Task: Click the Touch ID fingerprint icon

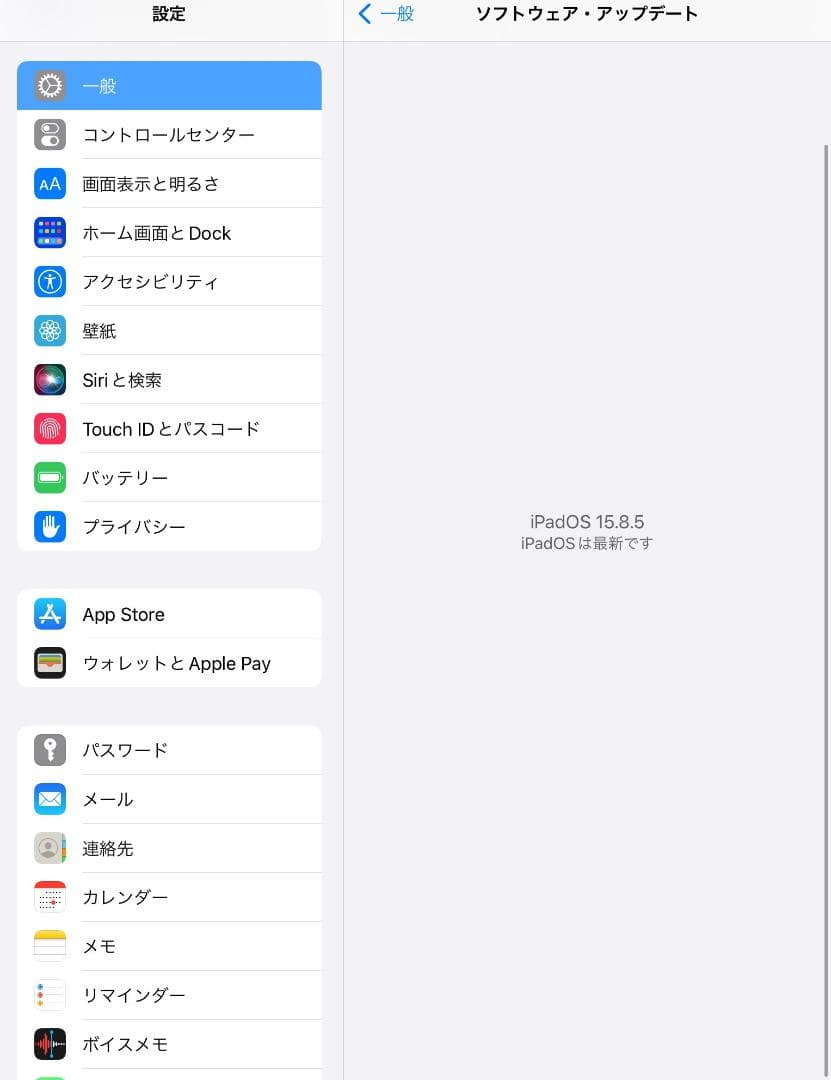Action: [x=49, y=428]
